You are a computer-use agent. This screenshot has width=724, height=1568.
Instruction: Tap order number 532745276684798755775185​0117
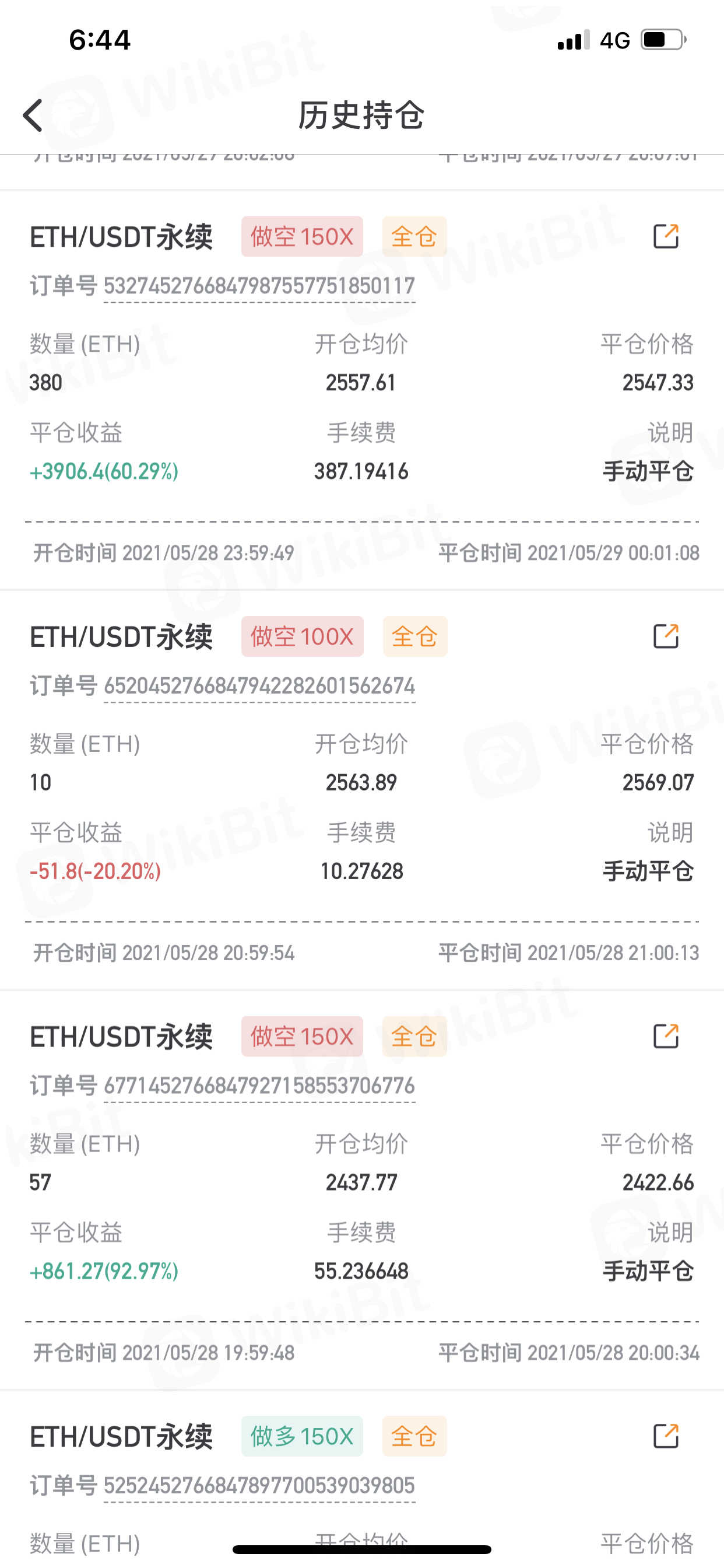pyautogui.click(x=259, y=285)
